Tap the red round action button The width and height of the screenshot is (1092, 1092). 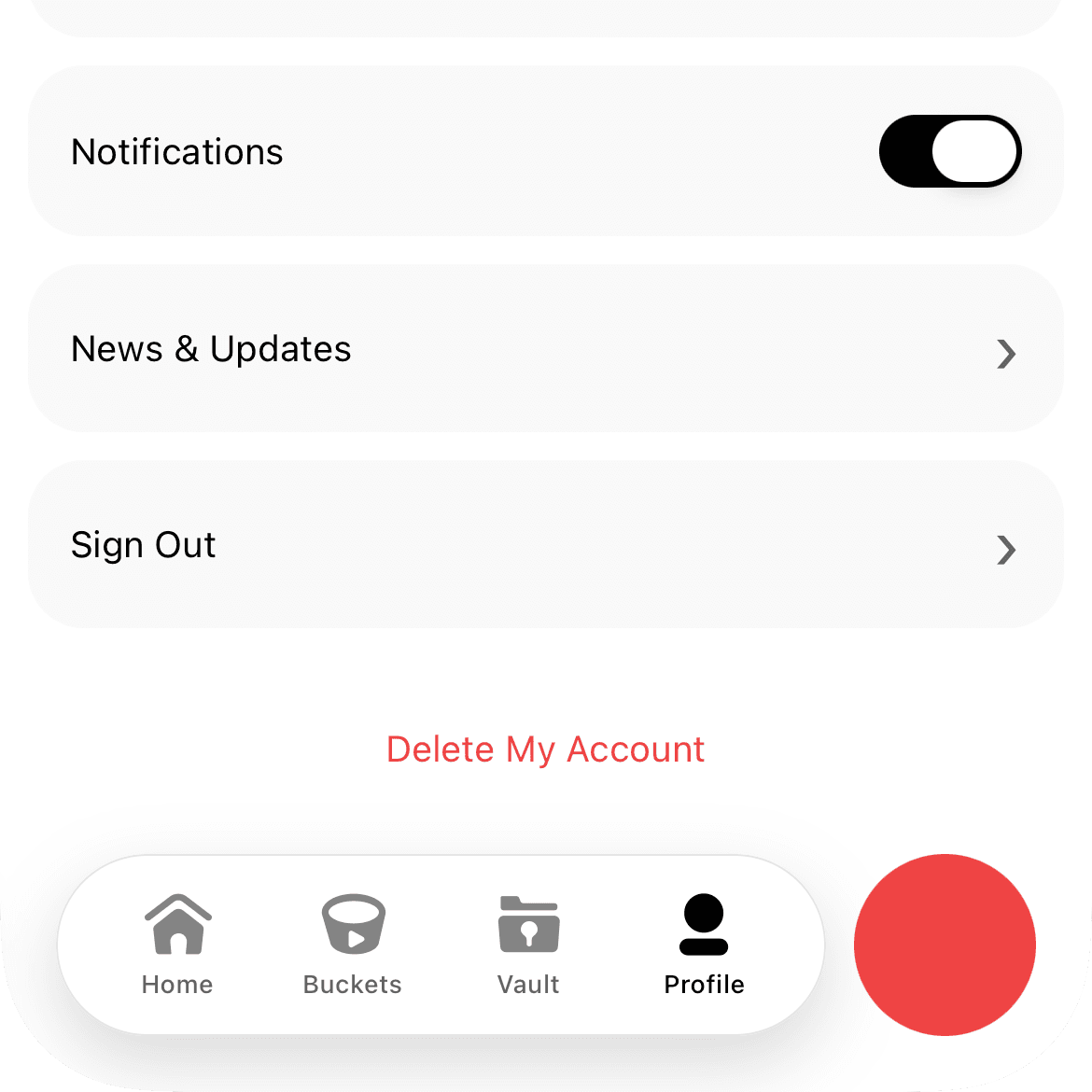point(945,945)
